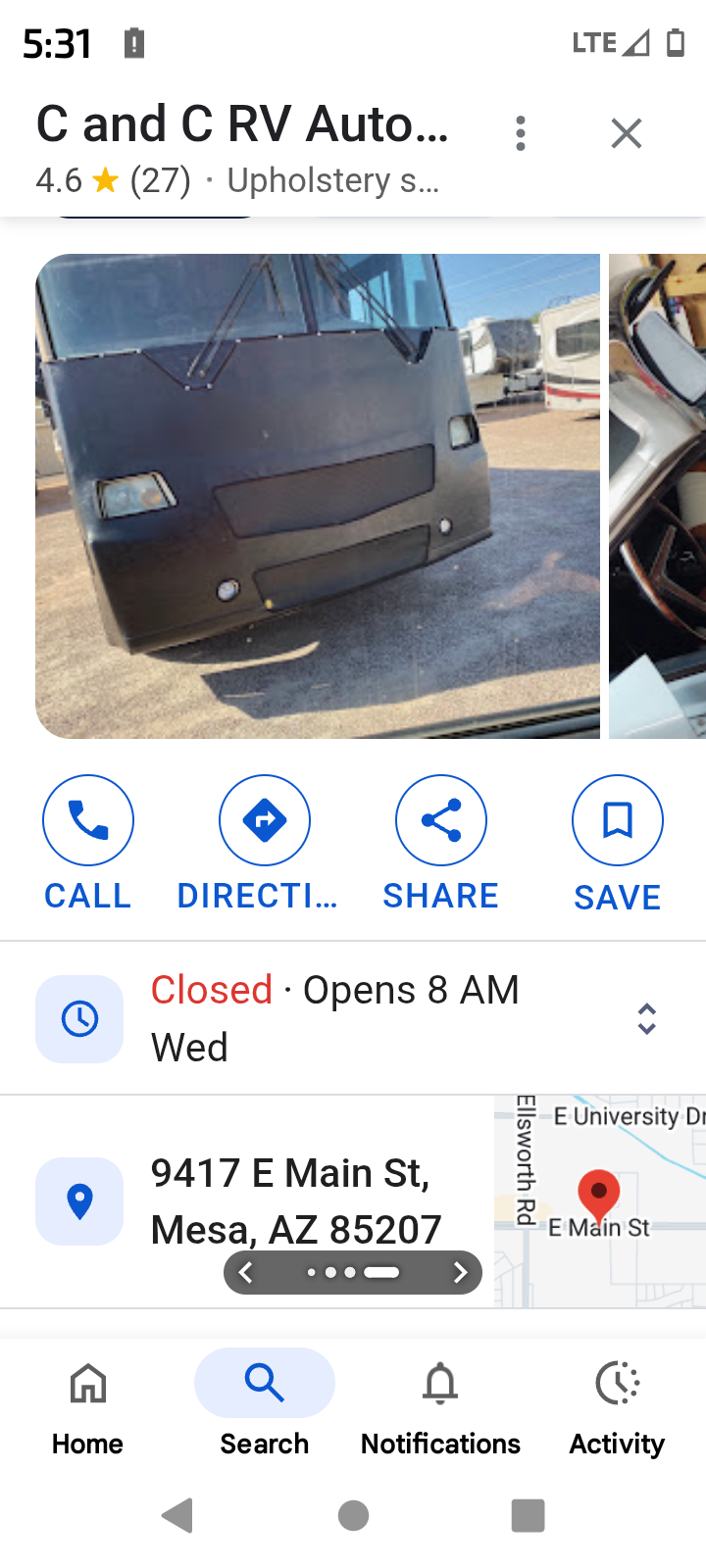Tap the right arrow on page indicator
The image size is (706, 1568).
click(x=460, y=1273)
